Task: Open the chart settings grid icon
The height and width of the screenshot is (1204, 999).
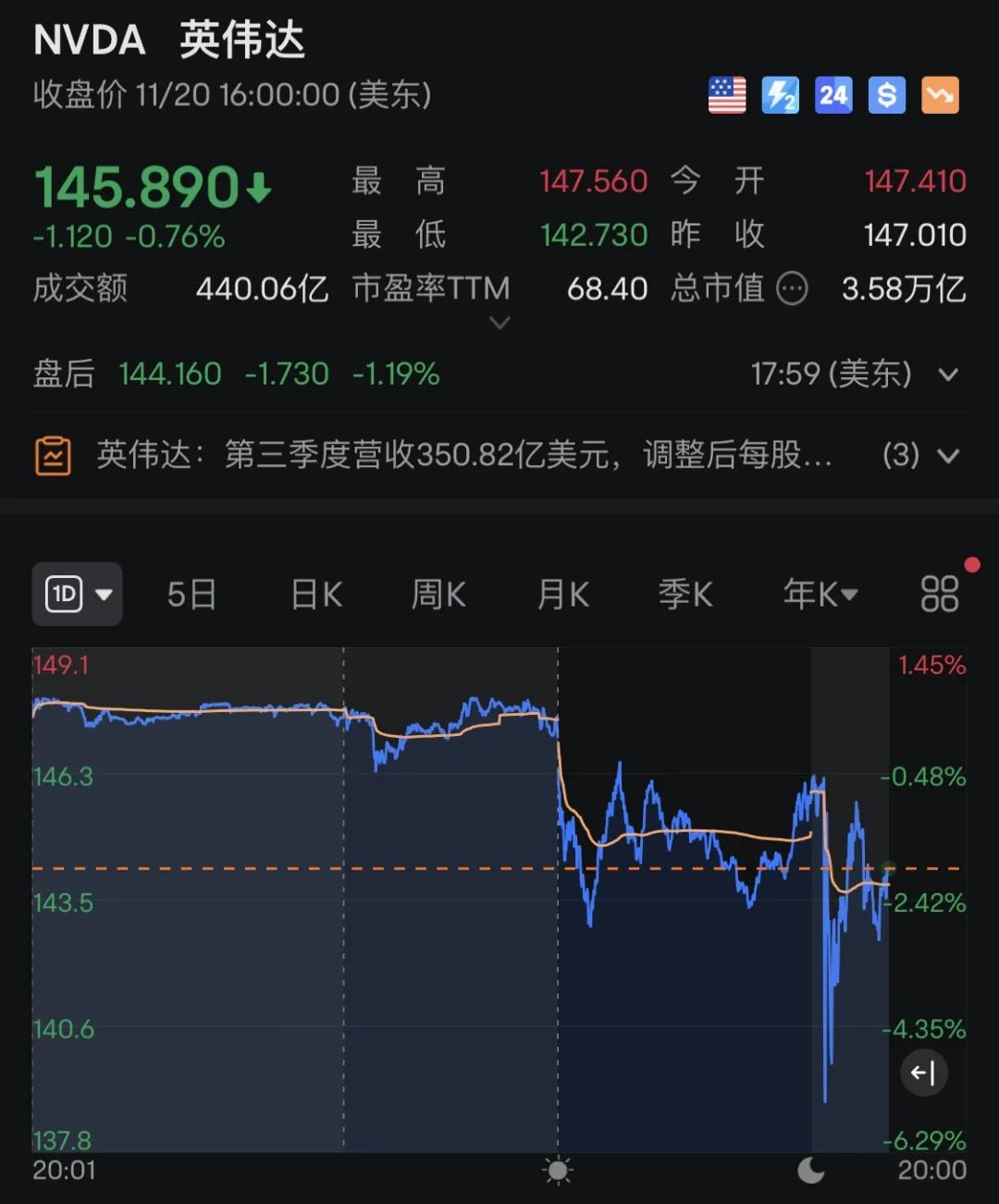Action: pyautogui.click(x=940, y=595)
